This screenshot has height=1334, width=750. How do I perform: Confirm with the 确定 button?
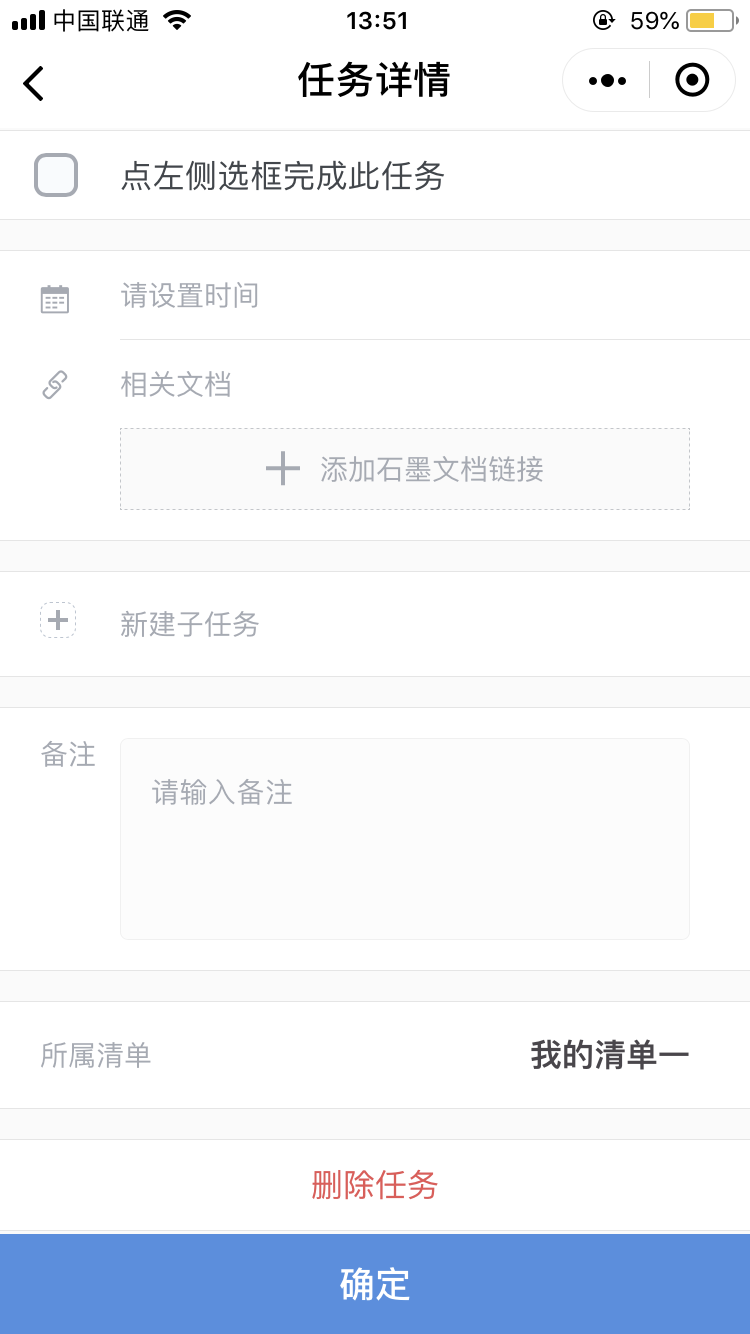click(x=375, y=1284)
